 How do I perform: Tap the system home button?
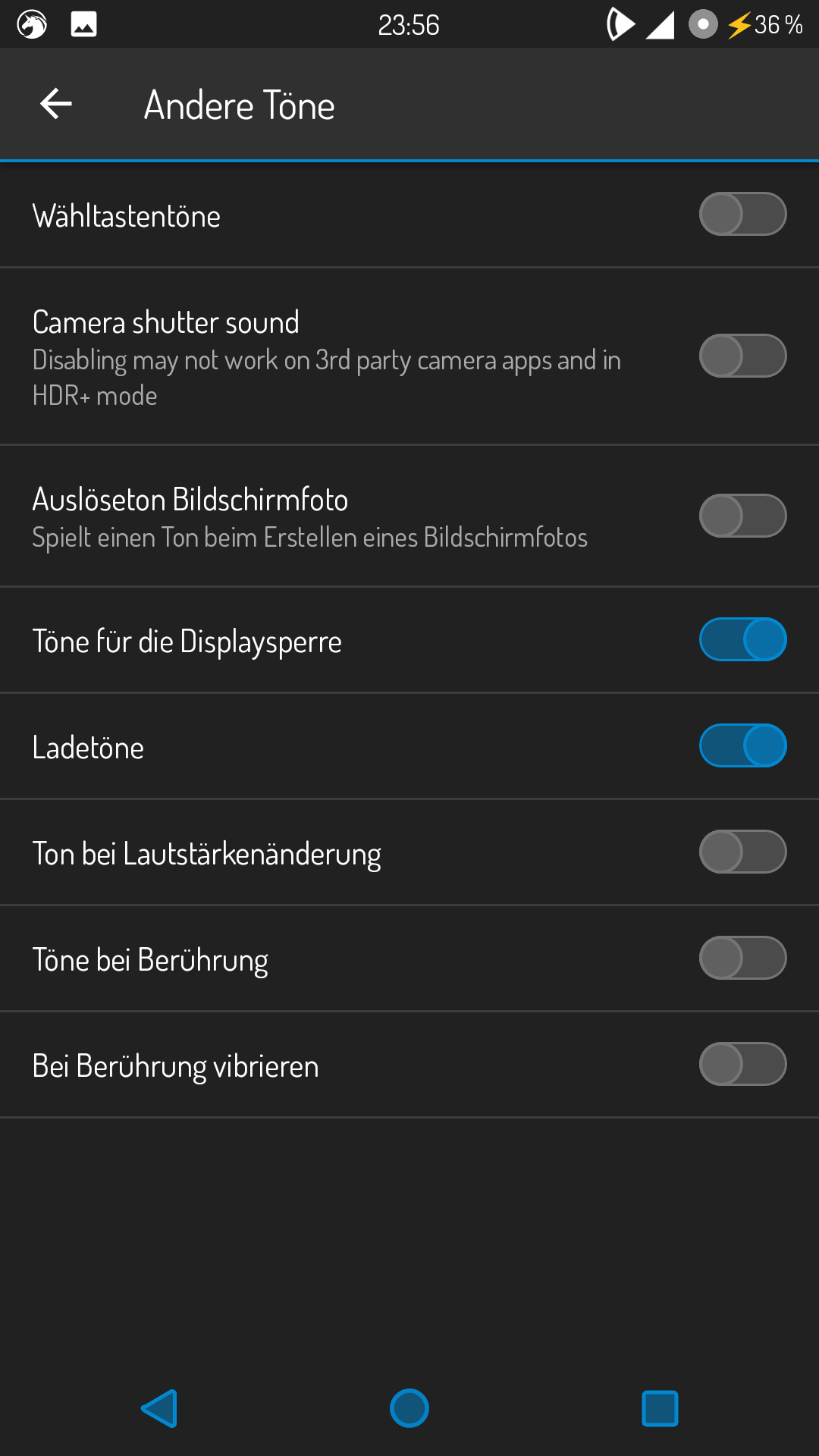click(x=409, y=1408)
